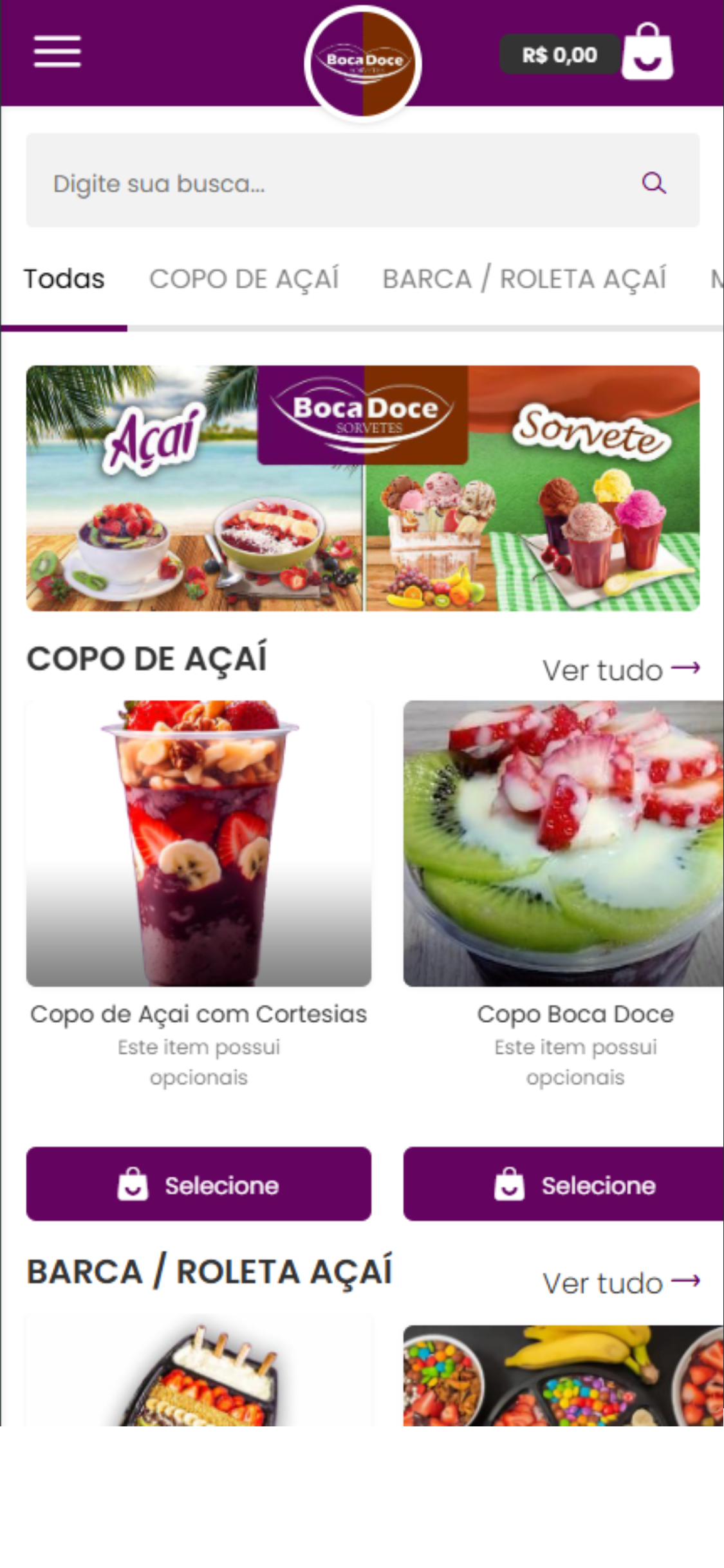This screenshot has height=1568, width=724.
Task: Select the BARCA / ROLETA AÇAÍ tab
Action: [524, 279]
